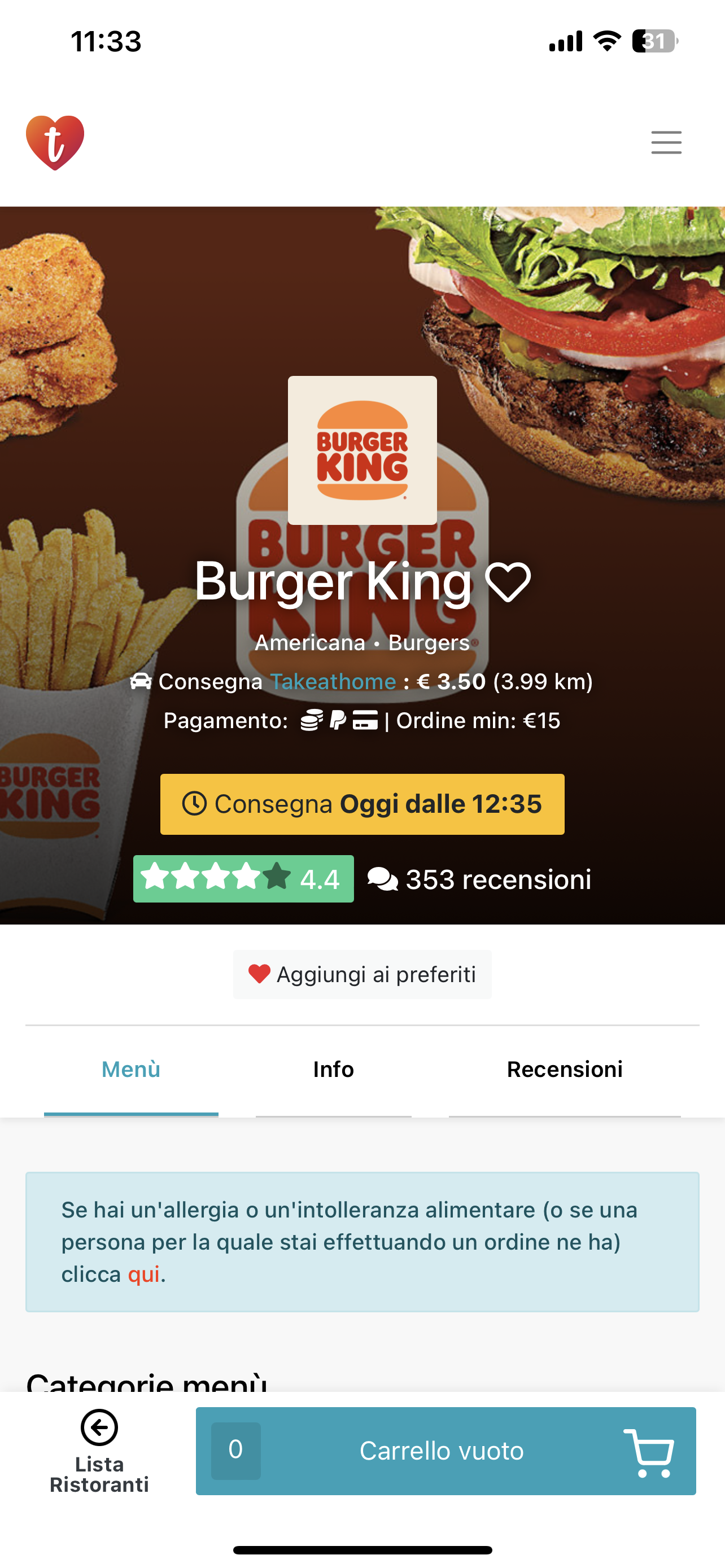This screenshot has width=725, height=1568.
Task: View the 353 recensioni
Action: tap(480, 879)
